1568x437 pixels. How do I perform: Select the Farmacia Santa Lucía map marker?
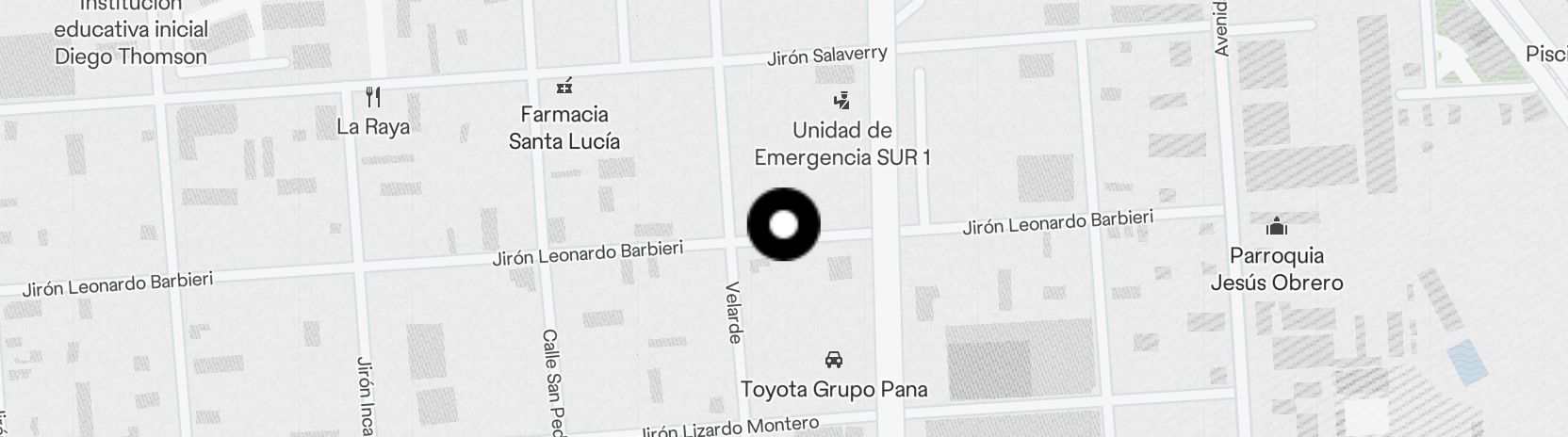(563, 88)
